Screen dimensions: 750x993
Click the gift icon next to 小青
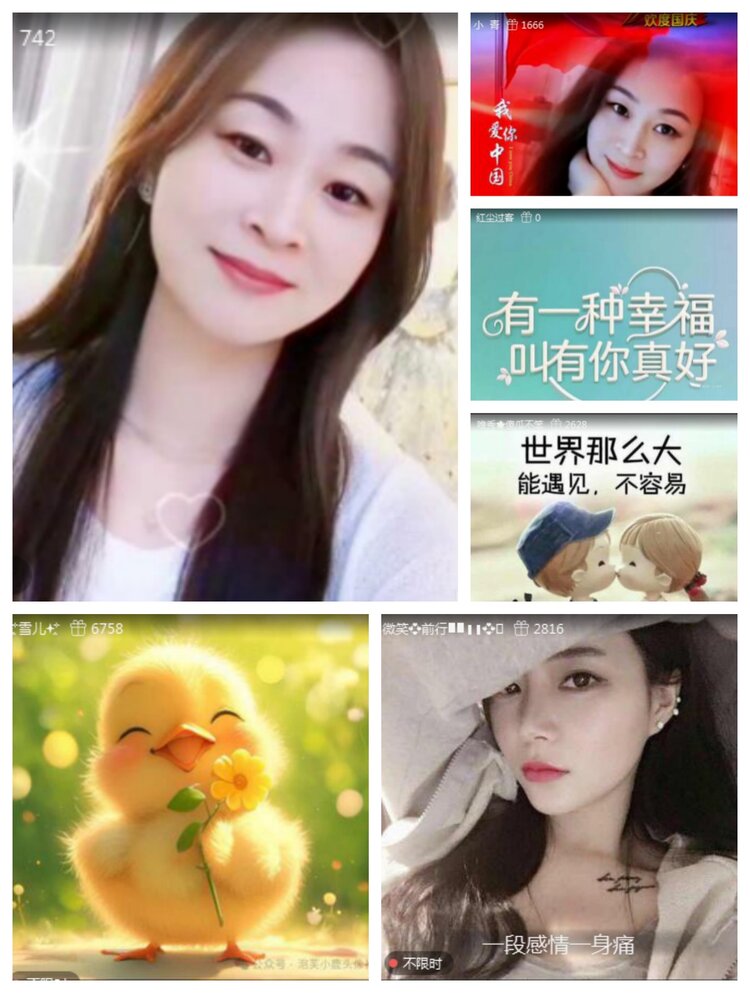[511, 24]
